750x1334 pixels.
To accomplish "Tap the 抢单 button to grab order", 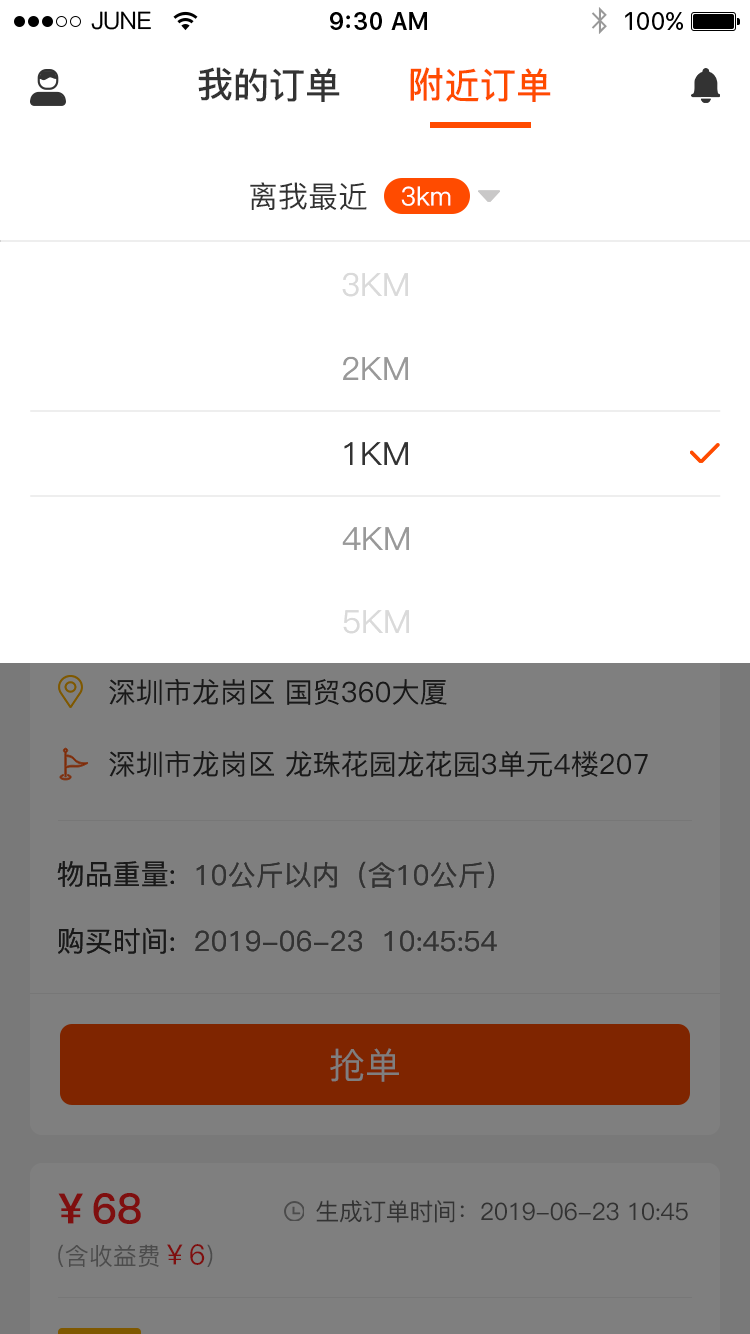I will click(x=375, y=1064).
